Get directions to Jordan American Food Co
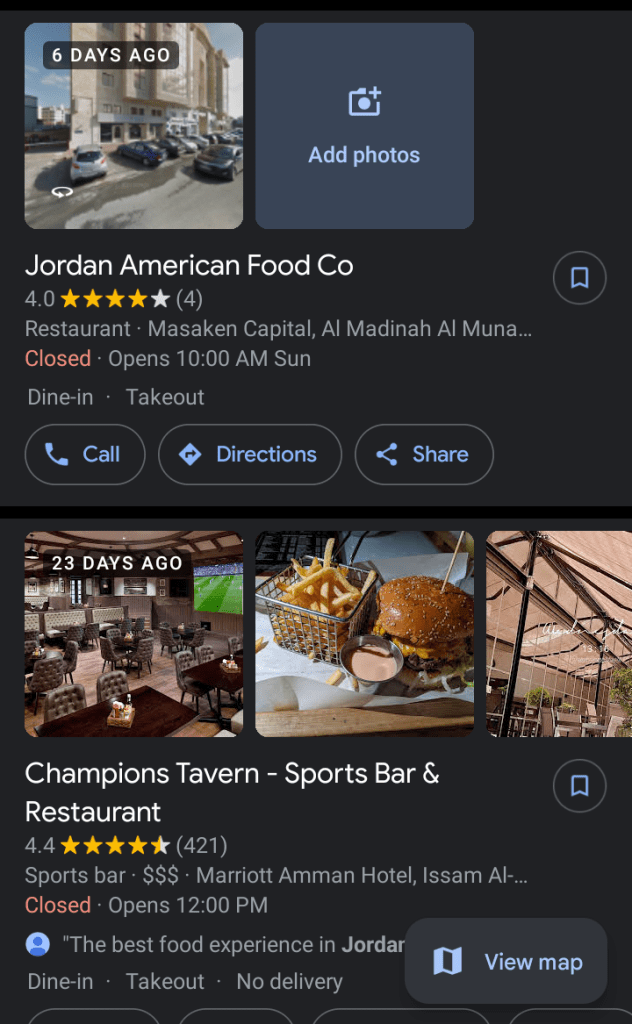This screenshot has width=632, height=1024. click(x=249, y=454)
